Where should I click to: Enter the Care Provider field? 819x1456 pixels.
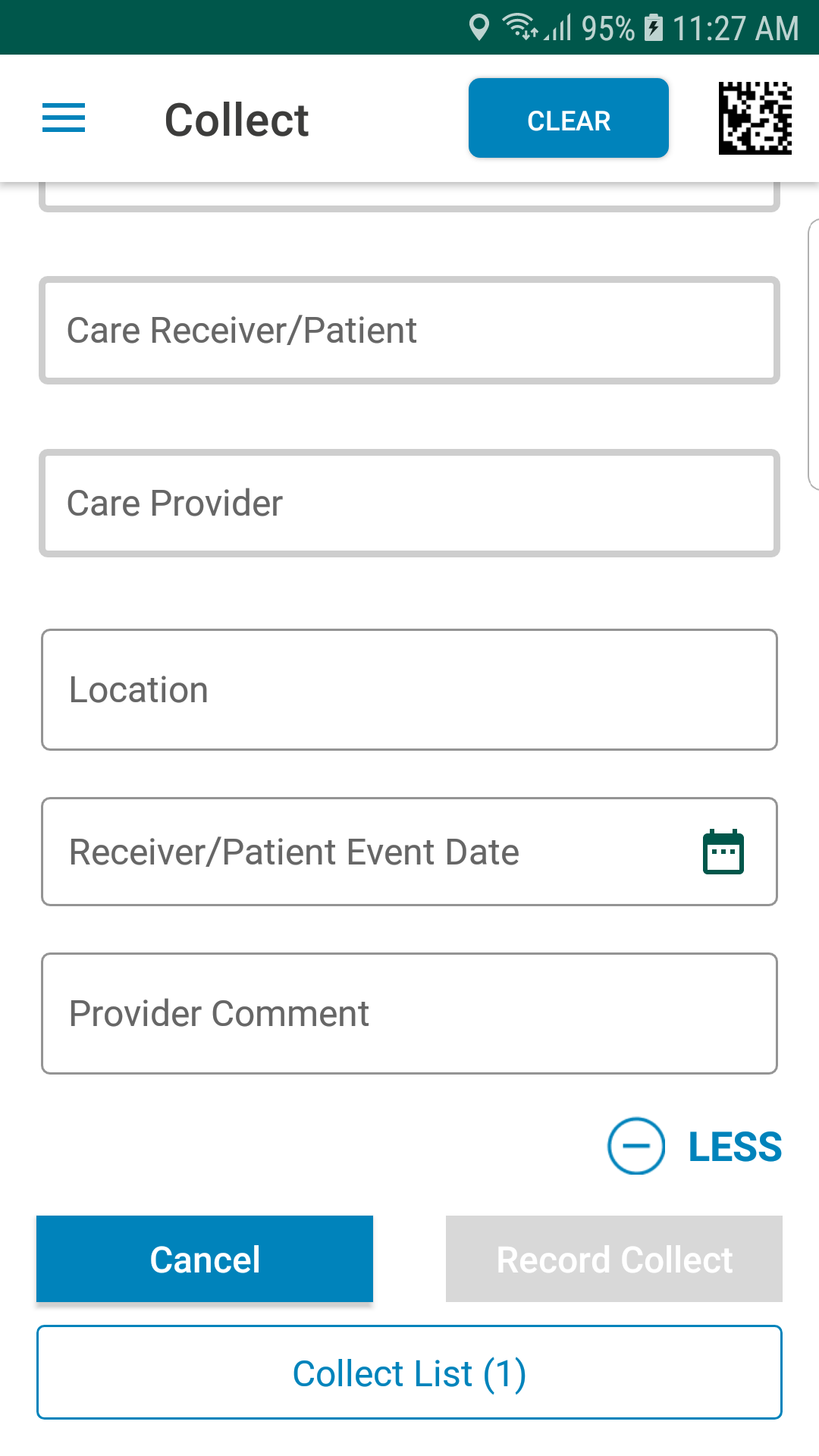409,504
